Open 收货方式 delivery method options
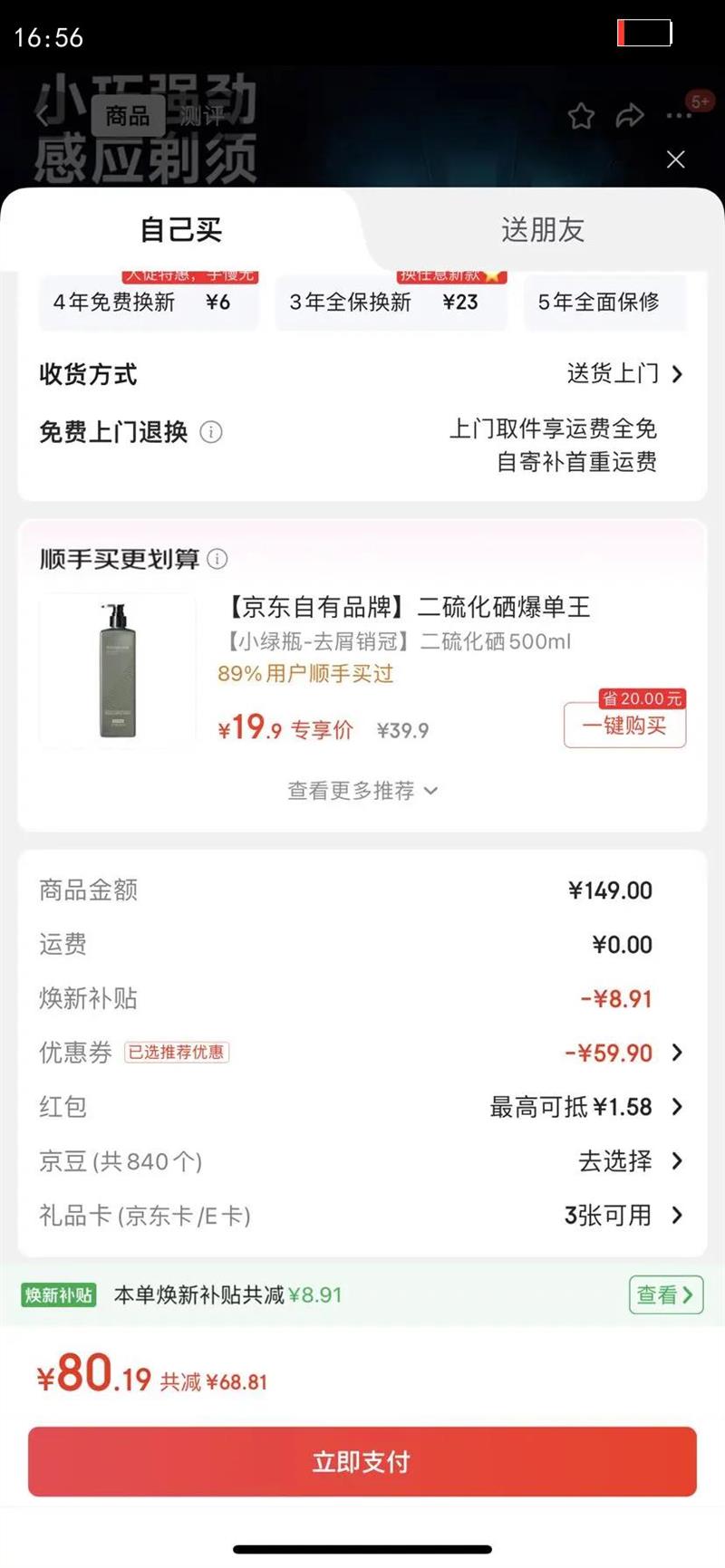 pos(624,373)
